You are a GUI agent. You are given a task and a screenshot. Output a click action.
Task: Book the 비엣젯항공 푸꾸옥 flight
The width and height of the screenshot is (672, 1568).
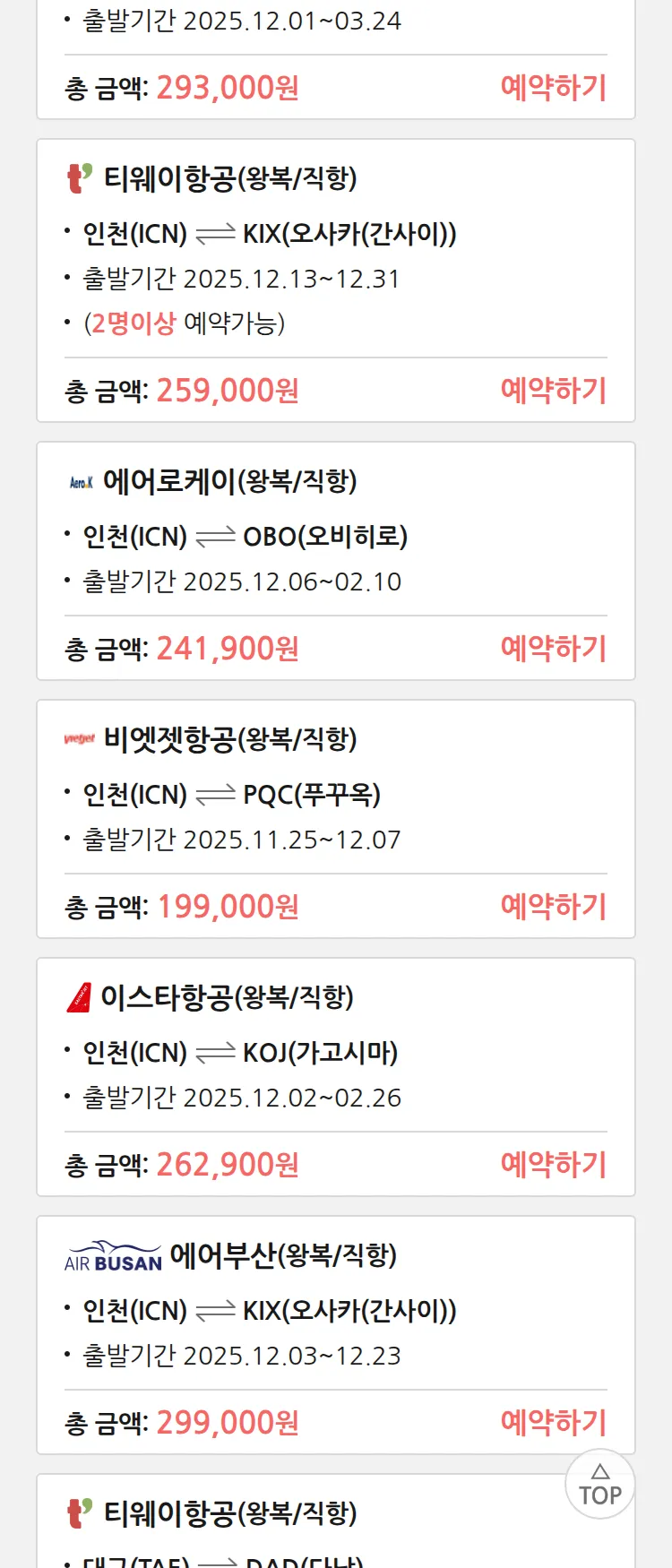pyautogui.click(x=553, y=907)
